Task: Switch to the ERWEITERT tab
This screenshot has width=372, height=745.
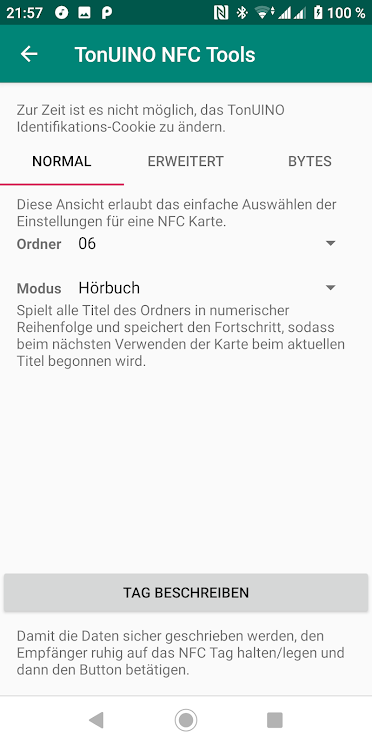Action: pos(186,162)
